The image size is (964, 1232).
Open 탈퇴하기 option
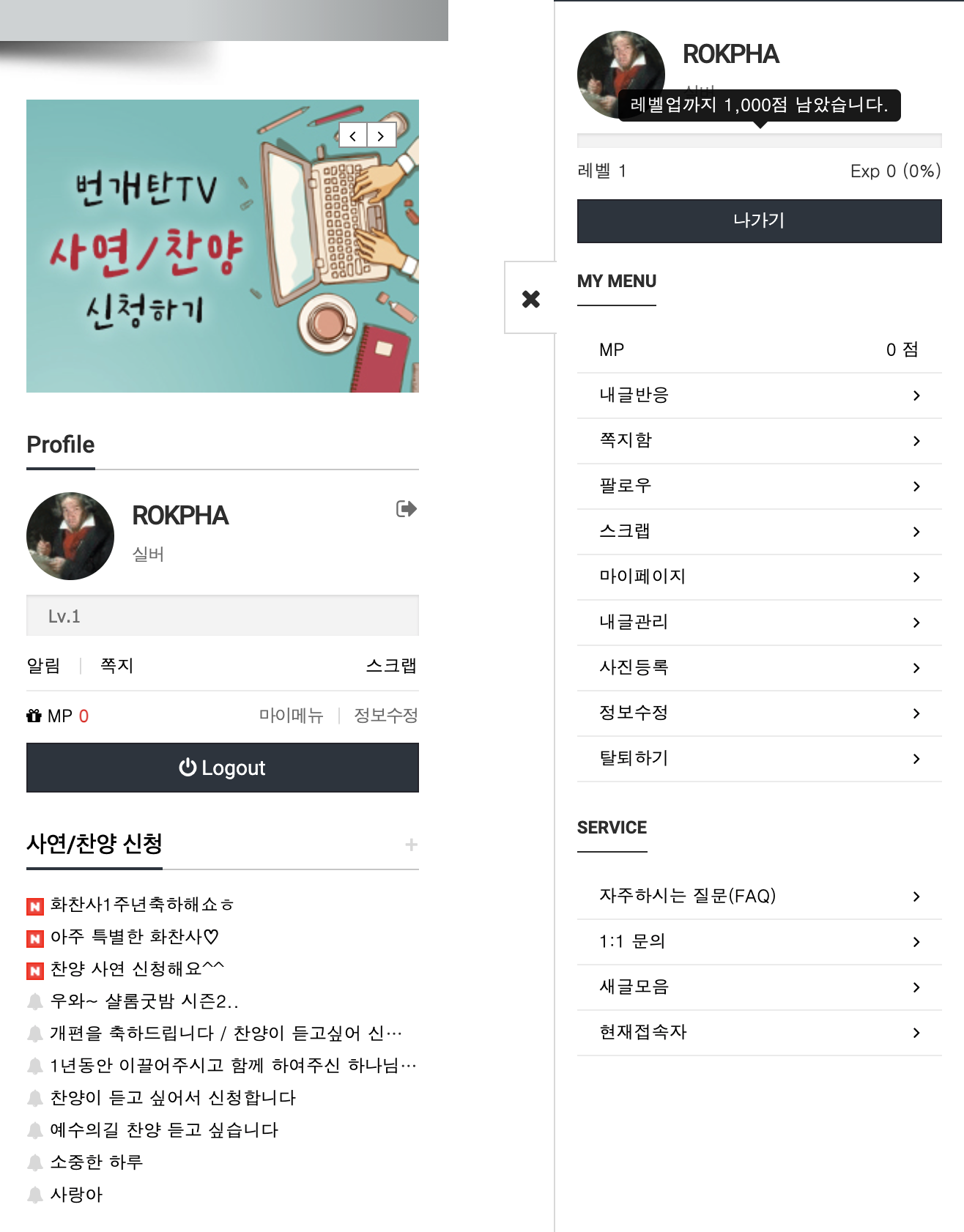pyautogui.click(x=759, y=758)
